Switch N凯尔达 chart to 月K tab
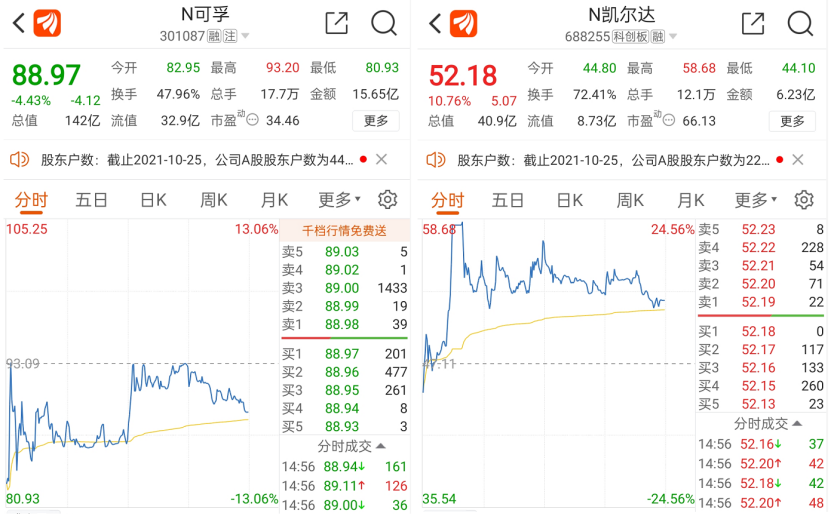This screenshot has height=516, width=831. pyautogui.click(x=691, y=200)
